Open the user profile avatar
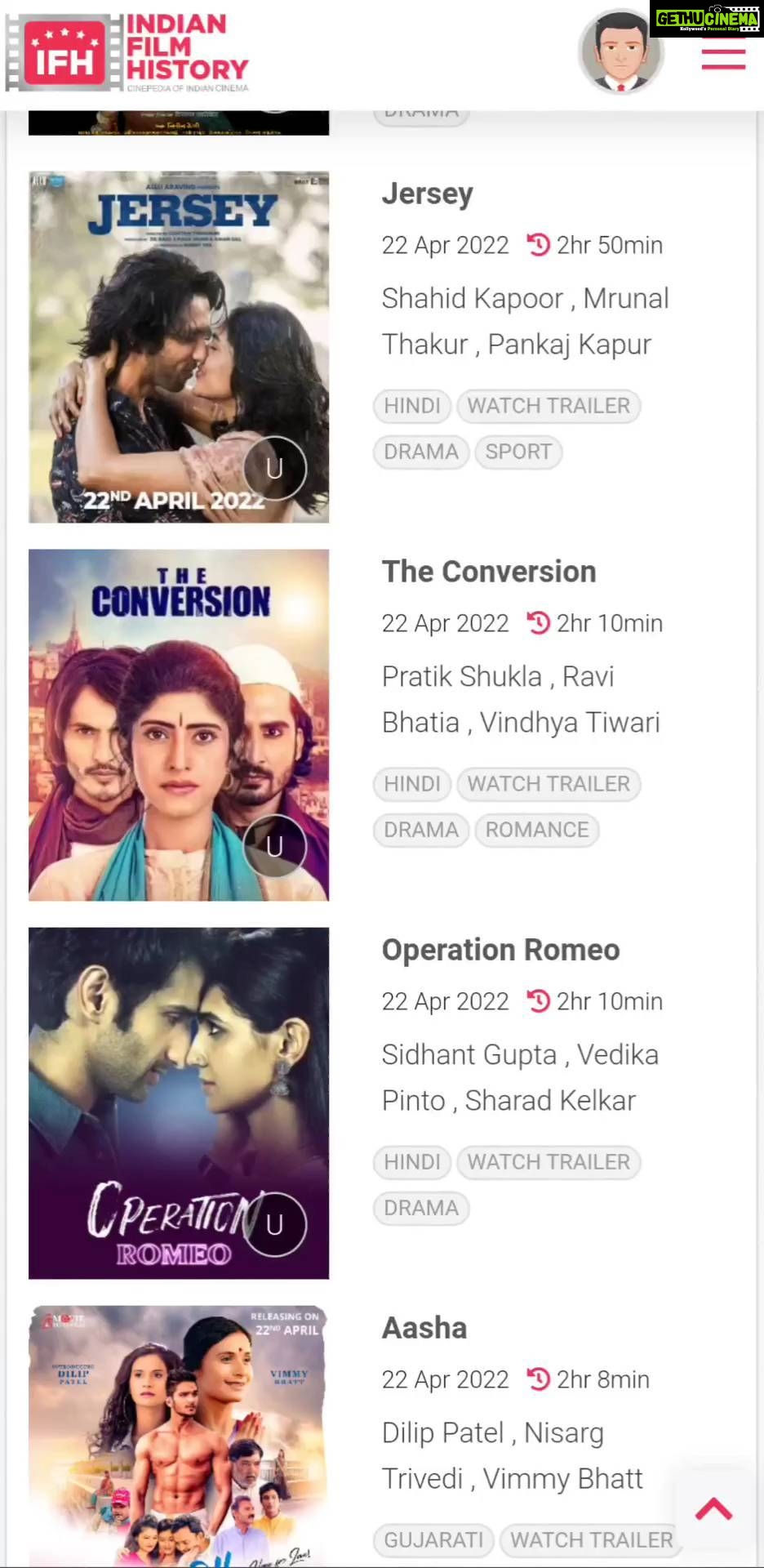The height and width of the screenshot is (1568, 764). point(621,52)
